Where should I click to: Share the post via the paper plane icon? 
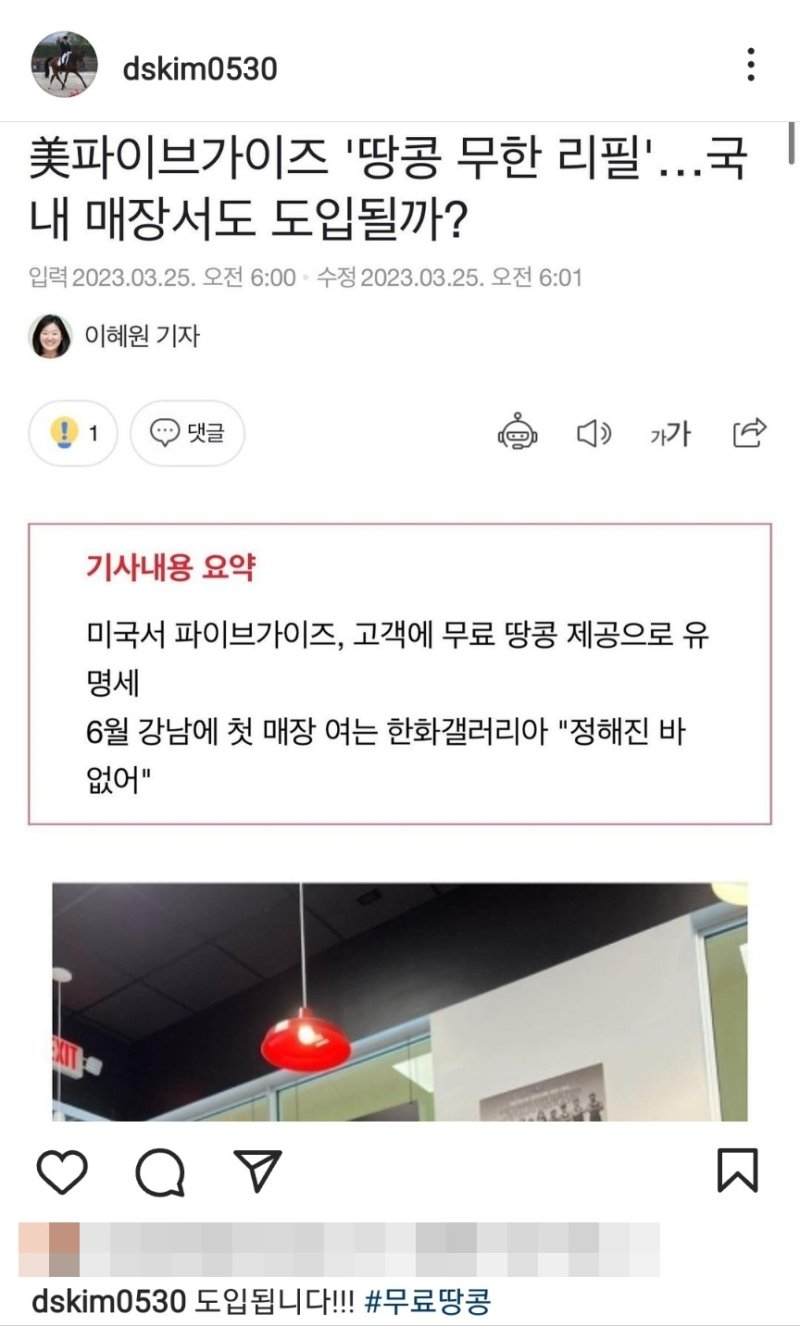(260, 1170)
